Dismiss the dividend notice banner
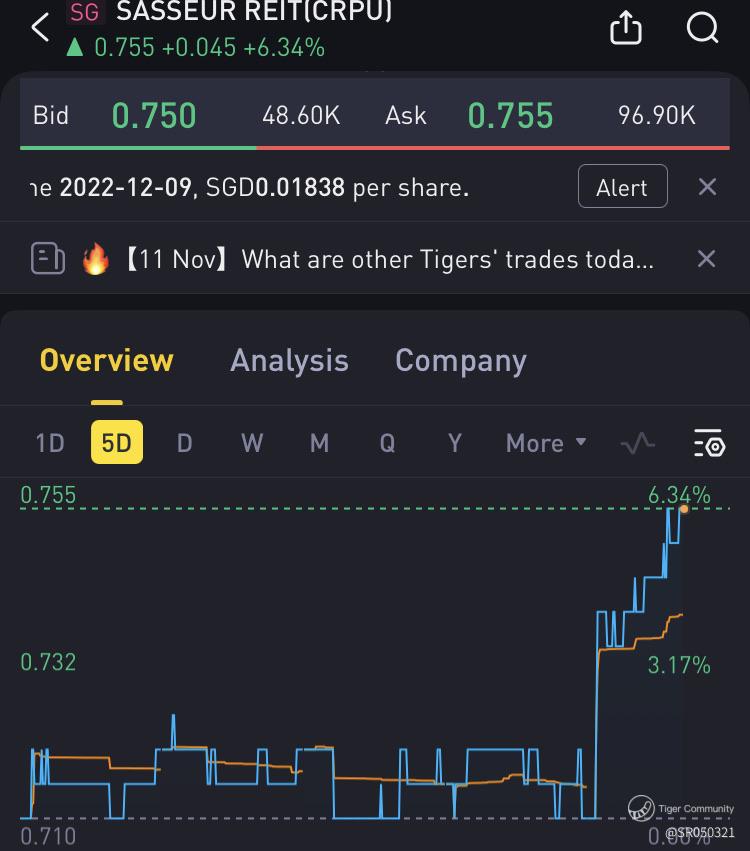 coord(707,187)
